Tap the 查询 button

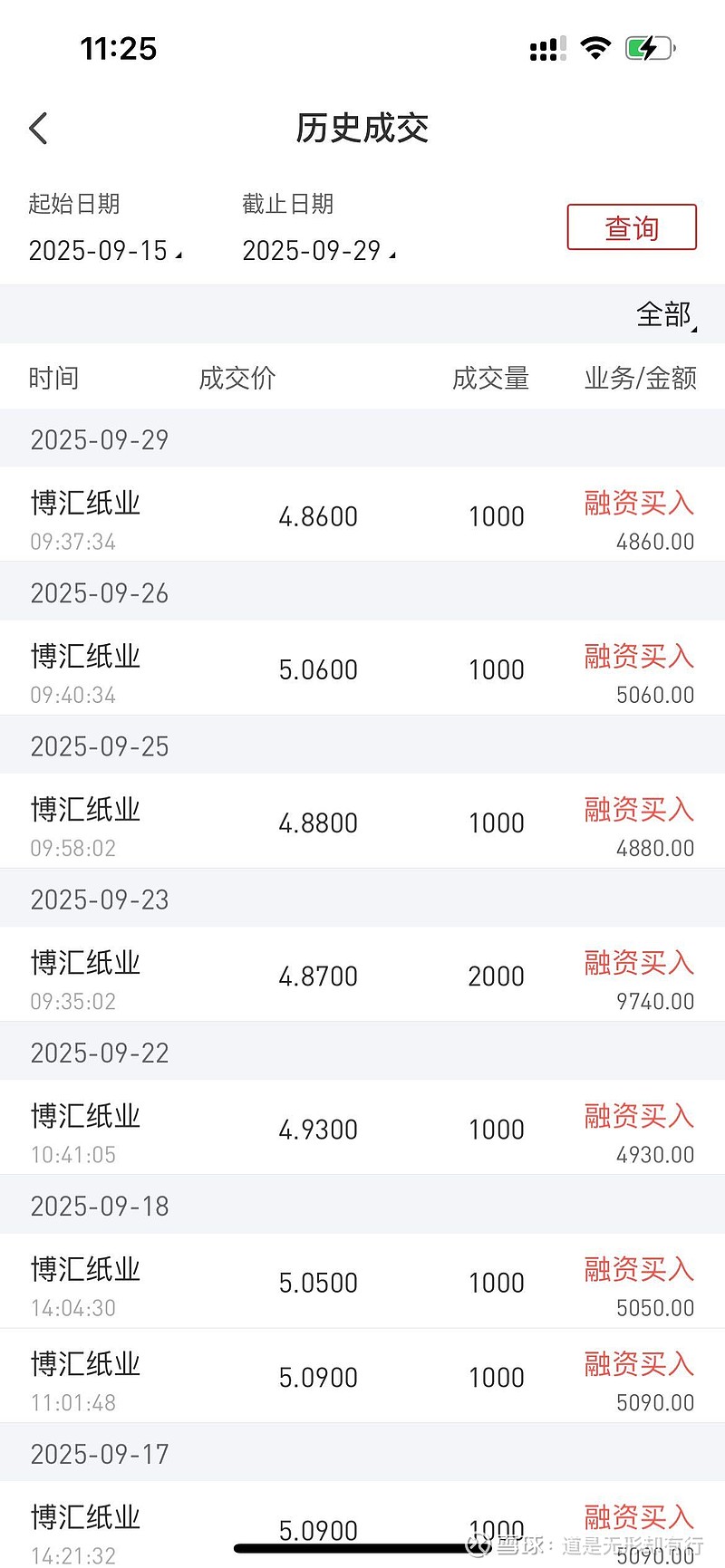631,227
